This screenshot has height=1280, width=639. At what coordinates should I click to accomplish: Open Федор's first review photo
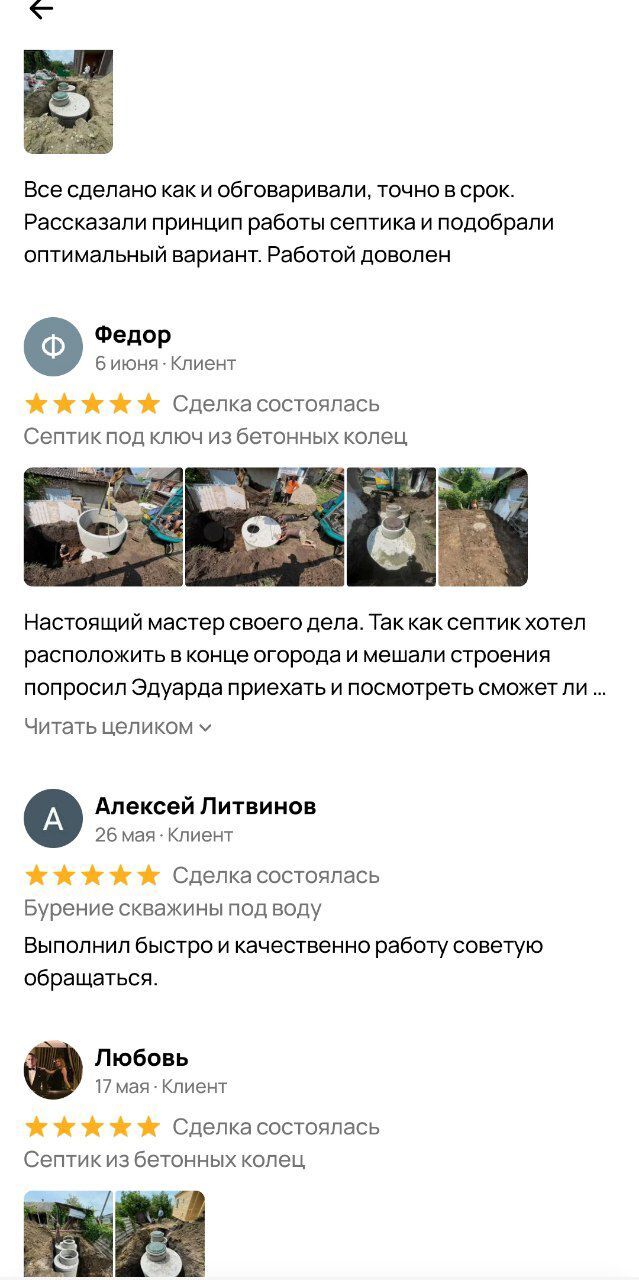pyautogui.click(x=103, y=527)
